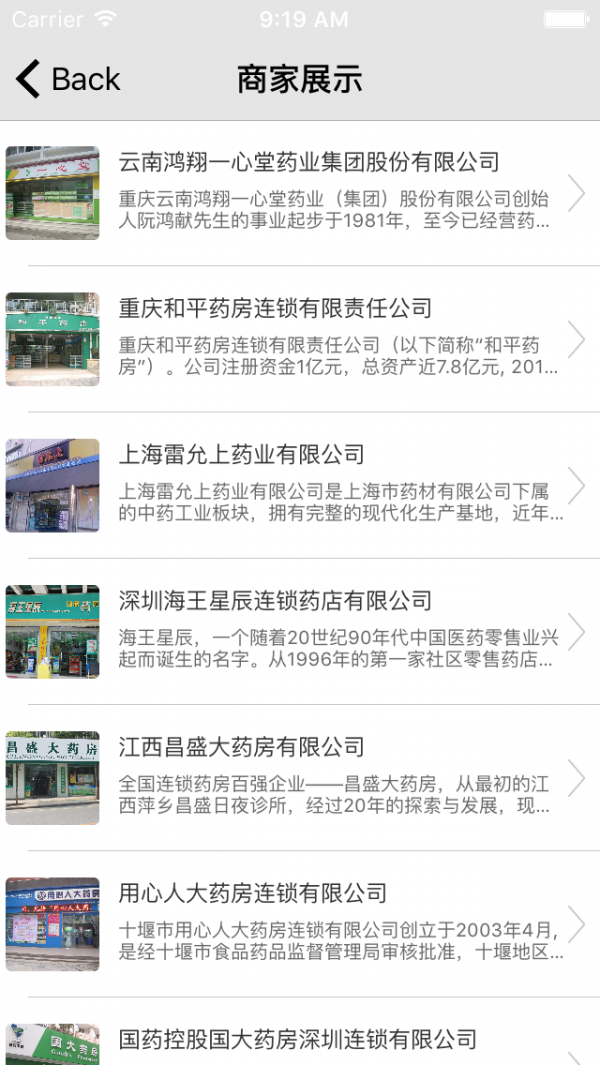Open 重庆和平药房连锁有限责任公司 listing
600x1065 pixels.
[308, 339]
